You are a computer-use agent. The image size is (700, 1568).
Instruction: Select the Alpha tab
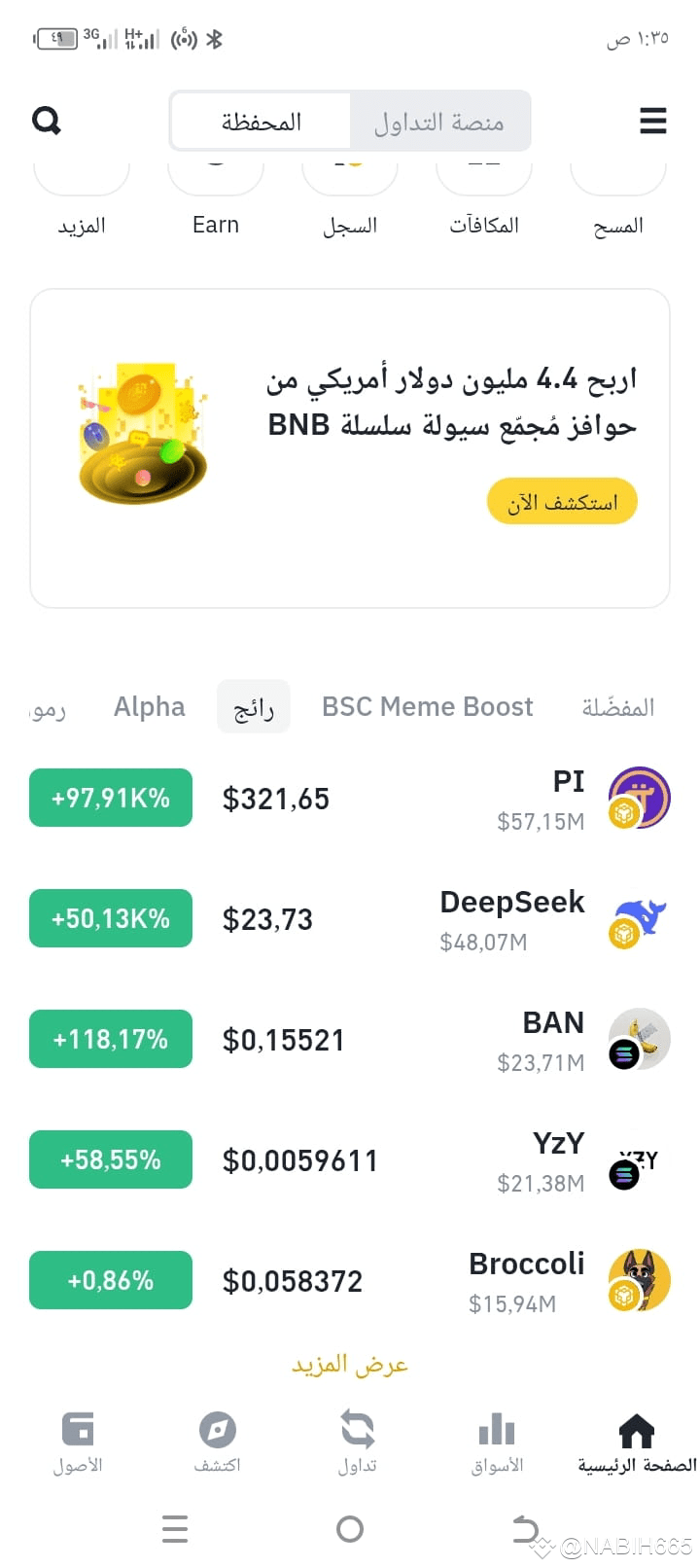click(149, 706)
